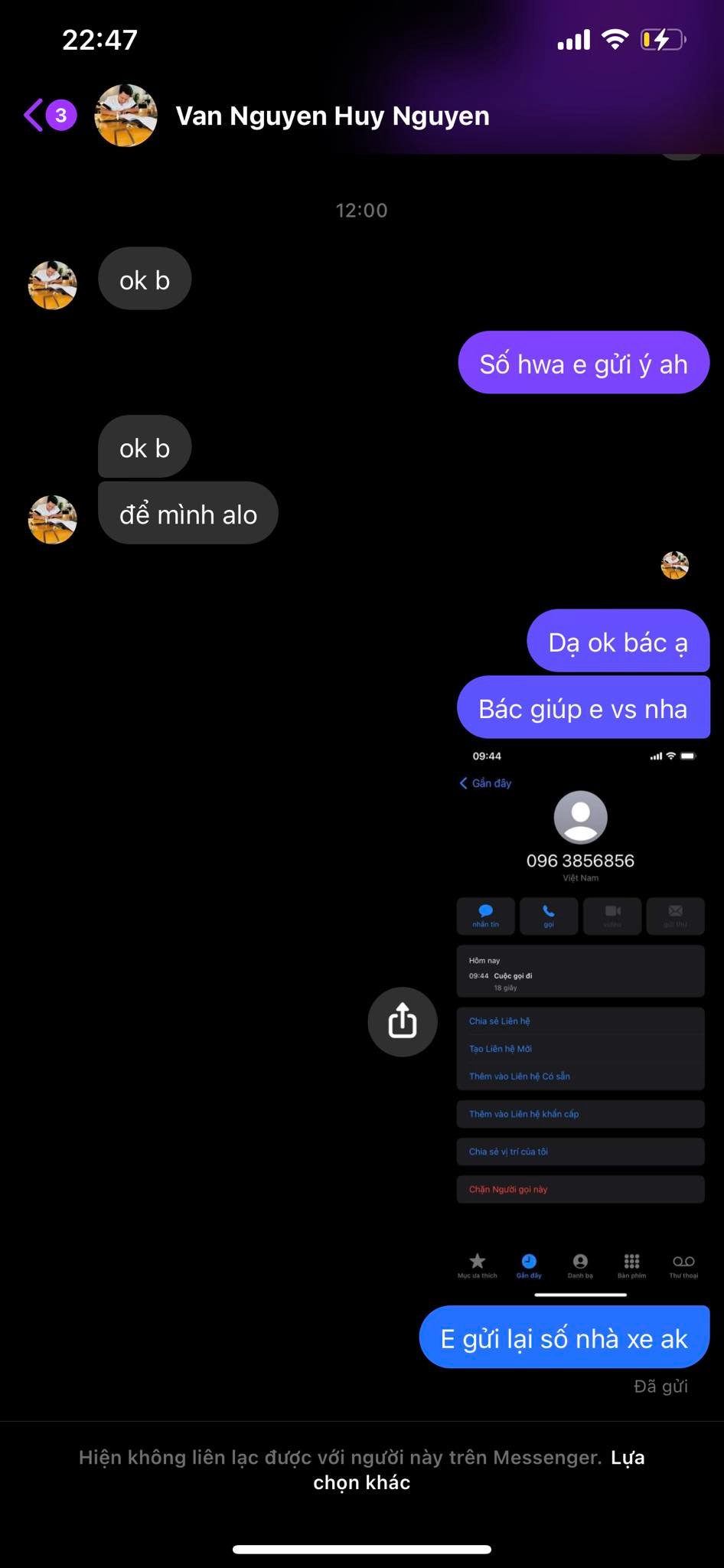Tap the "Lựa chọn khác" link

click(479, 1469)
